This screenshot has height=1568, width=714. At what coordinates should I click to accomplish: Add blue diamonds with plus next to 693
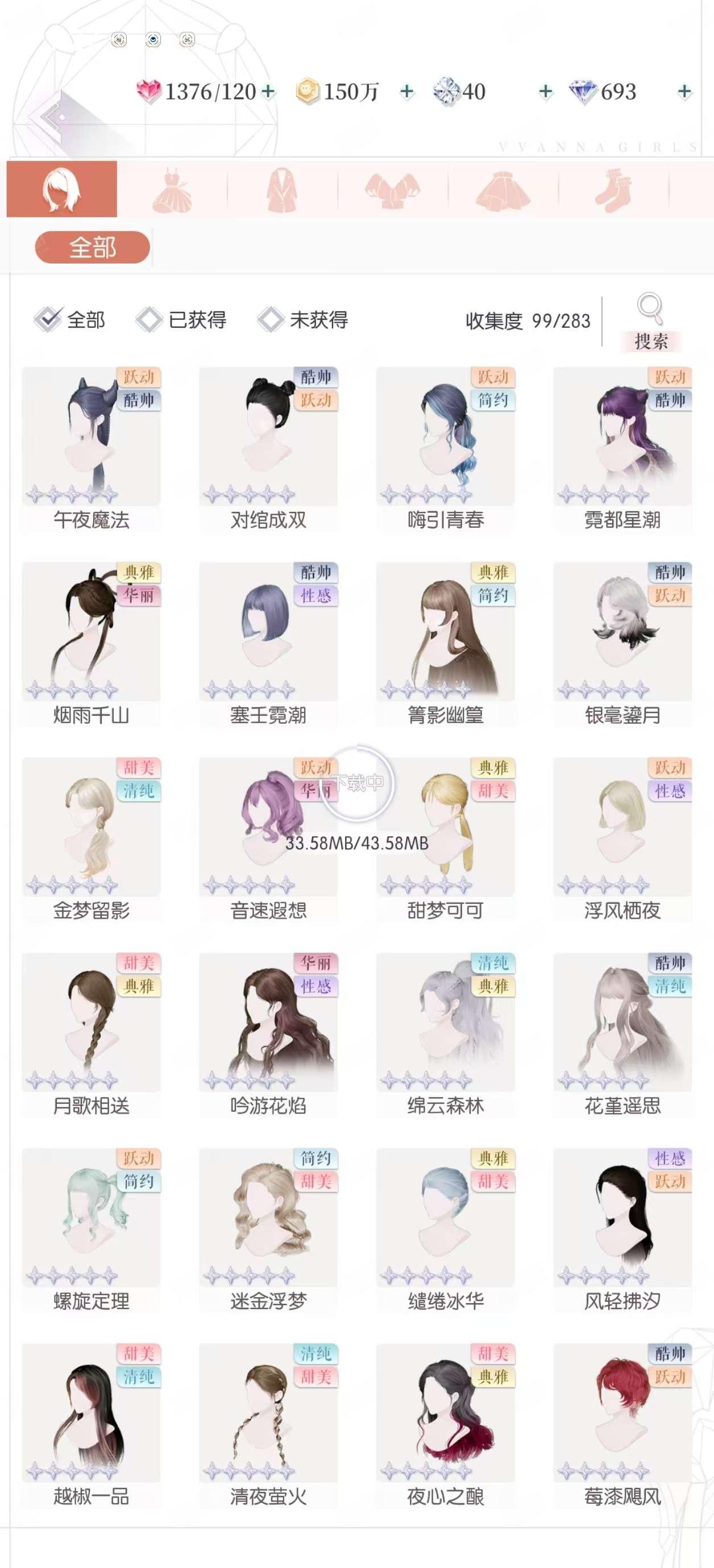pyautogui.click(x=684, y=92)
